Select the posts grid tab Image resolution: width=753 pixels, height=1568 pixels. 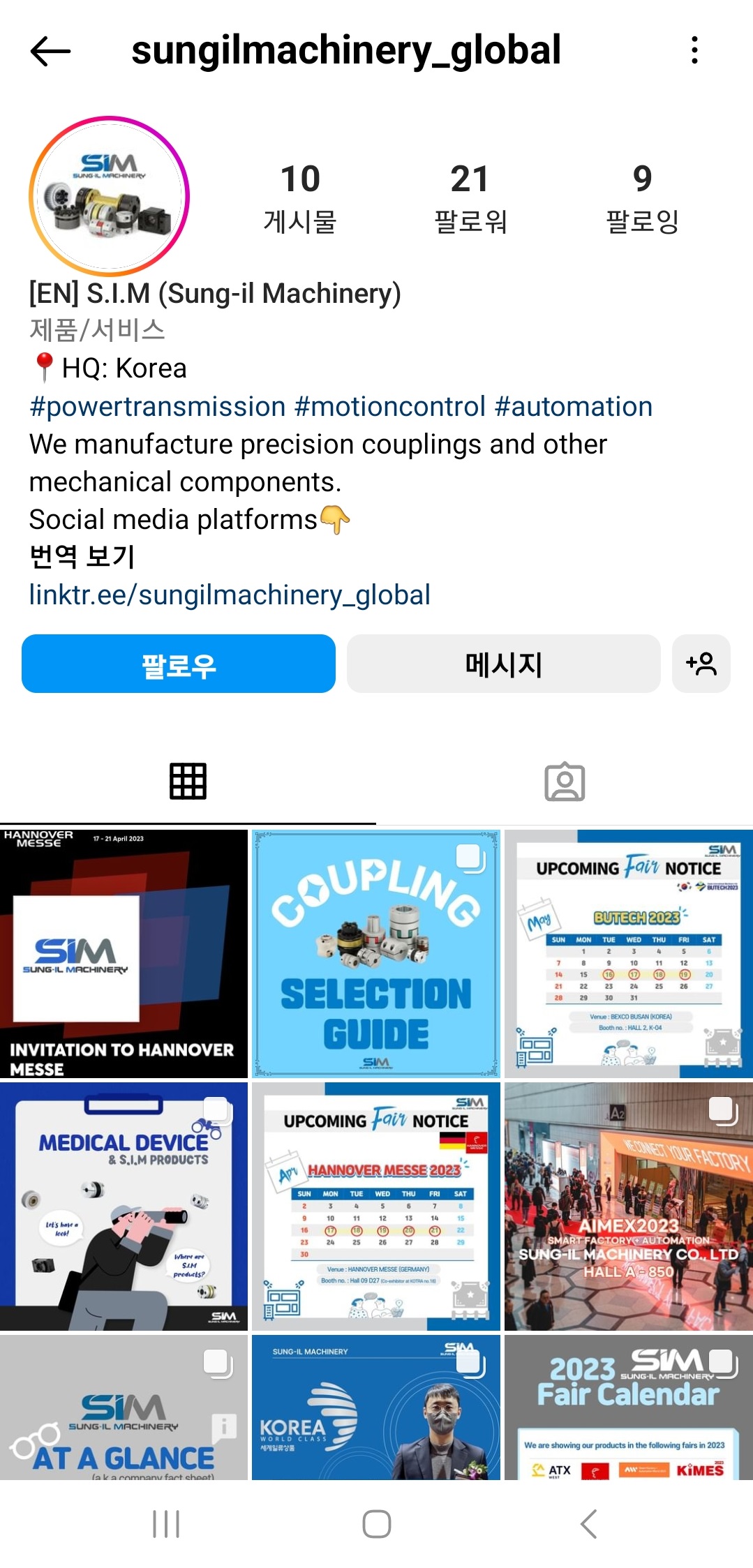click(x=188, y=782)
